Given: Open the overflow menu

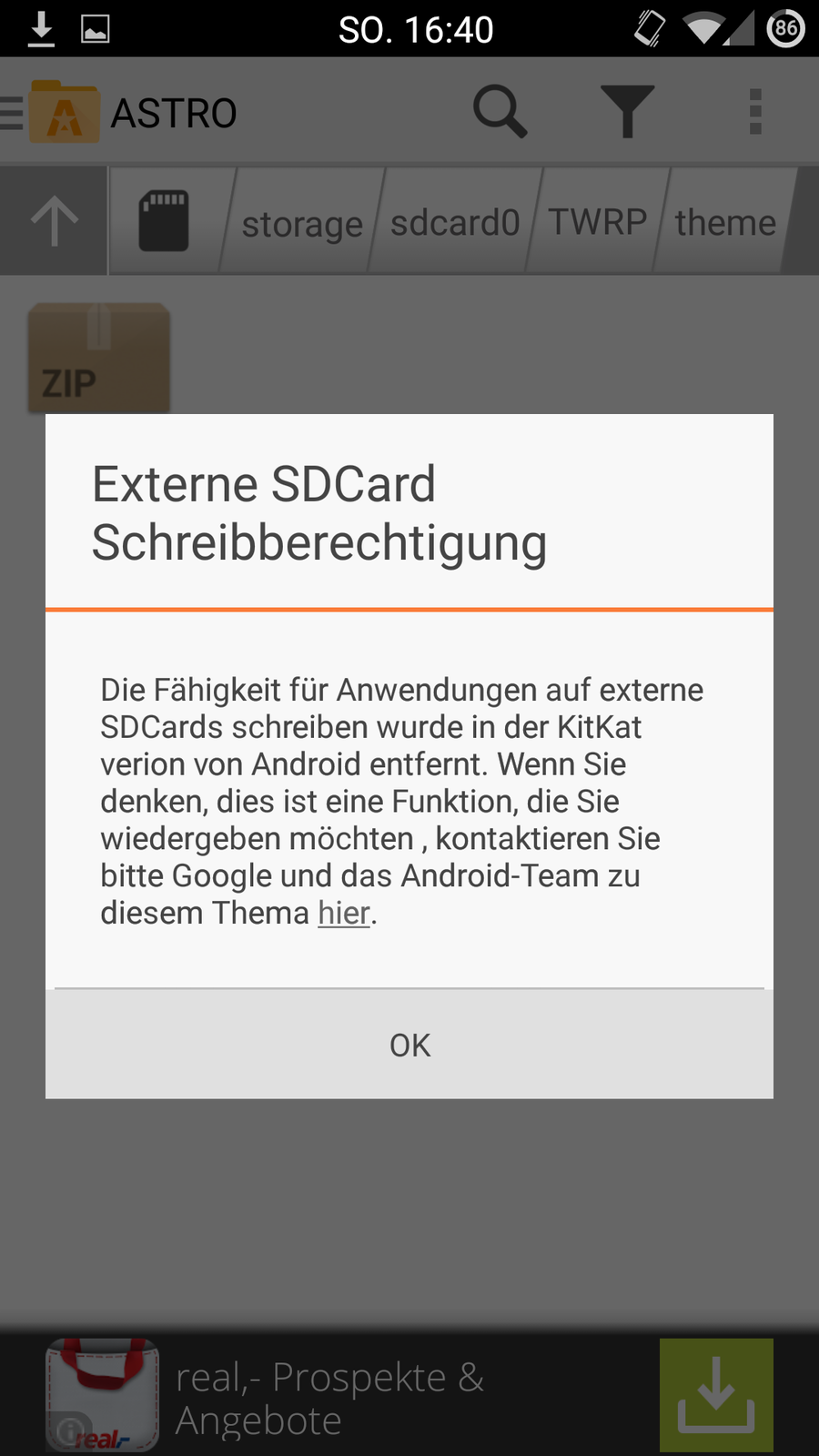Looking at the screenshot, I should 754,112.
